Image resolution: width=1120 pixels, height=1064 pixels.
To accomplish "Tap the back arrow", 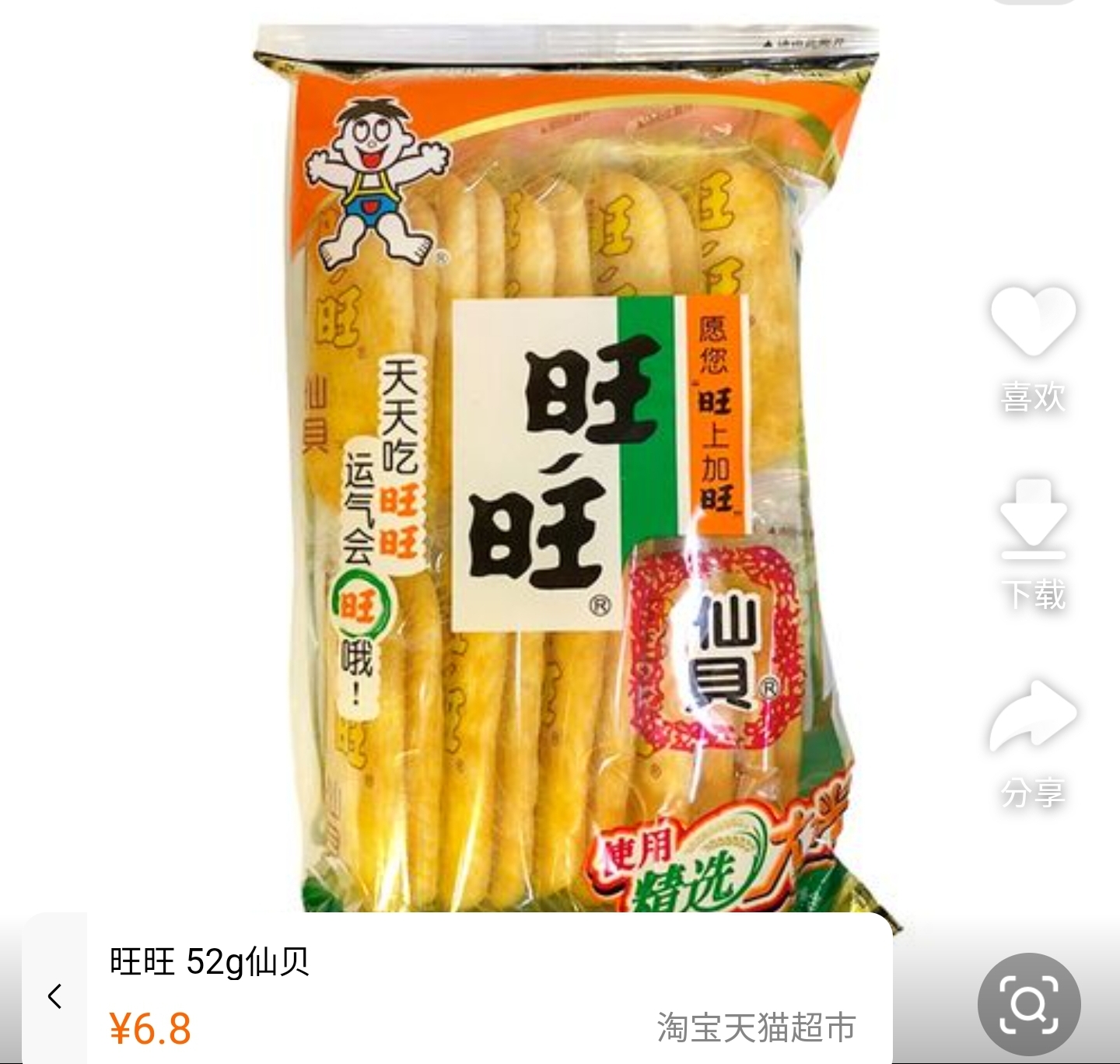I will pyautogui.click(x=54, y=996).
